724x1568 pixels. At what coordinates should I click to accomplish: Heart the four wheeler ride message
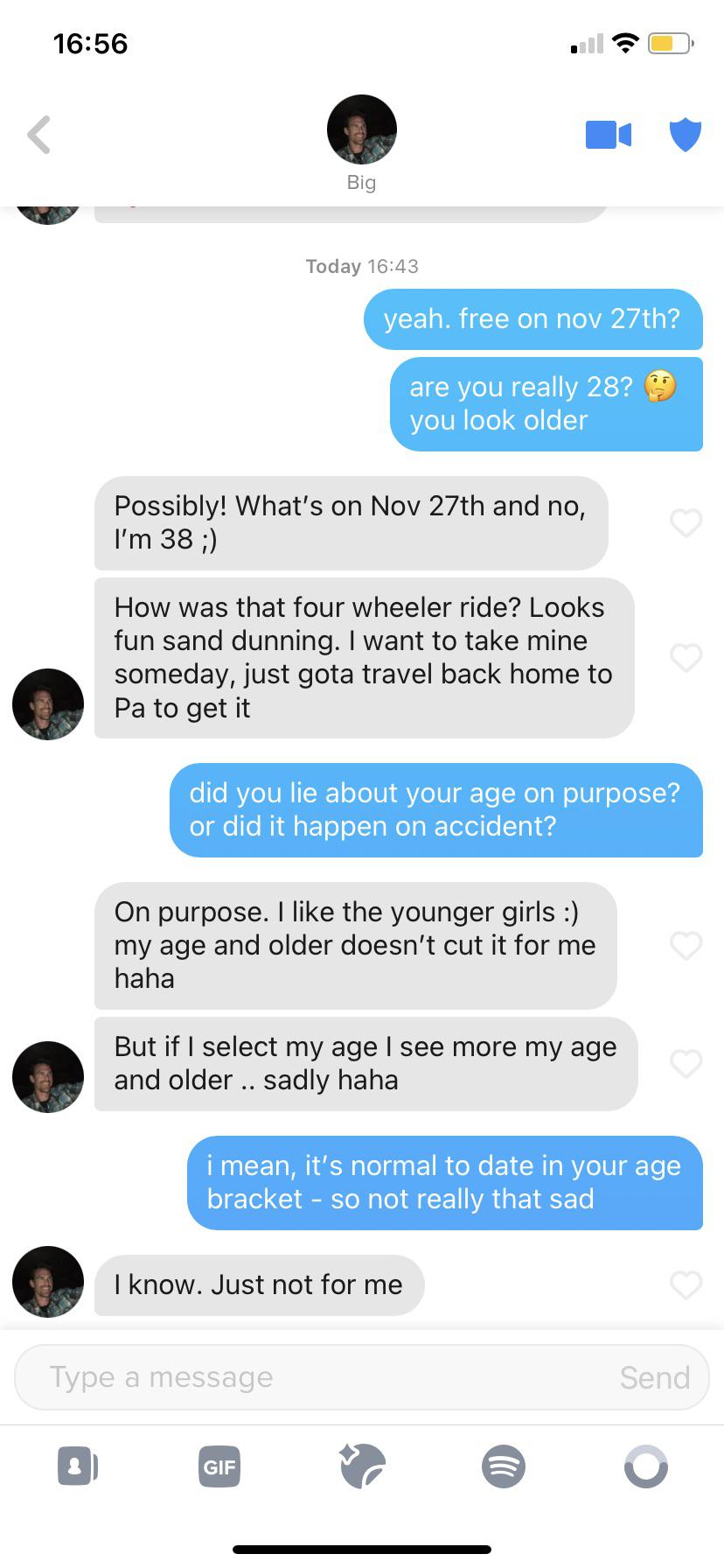tap(686, 657)
